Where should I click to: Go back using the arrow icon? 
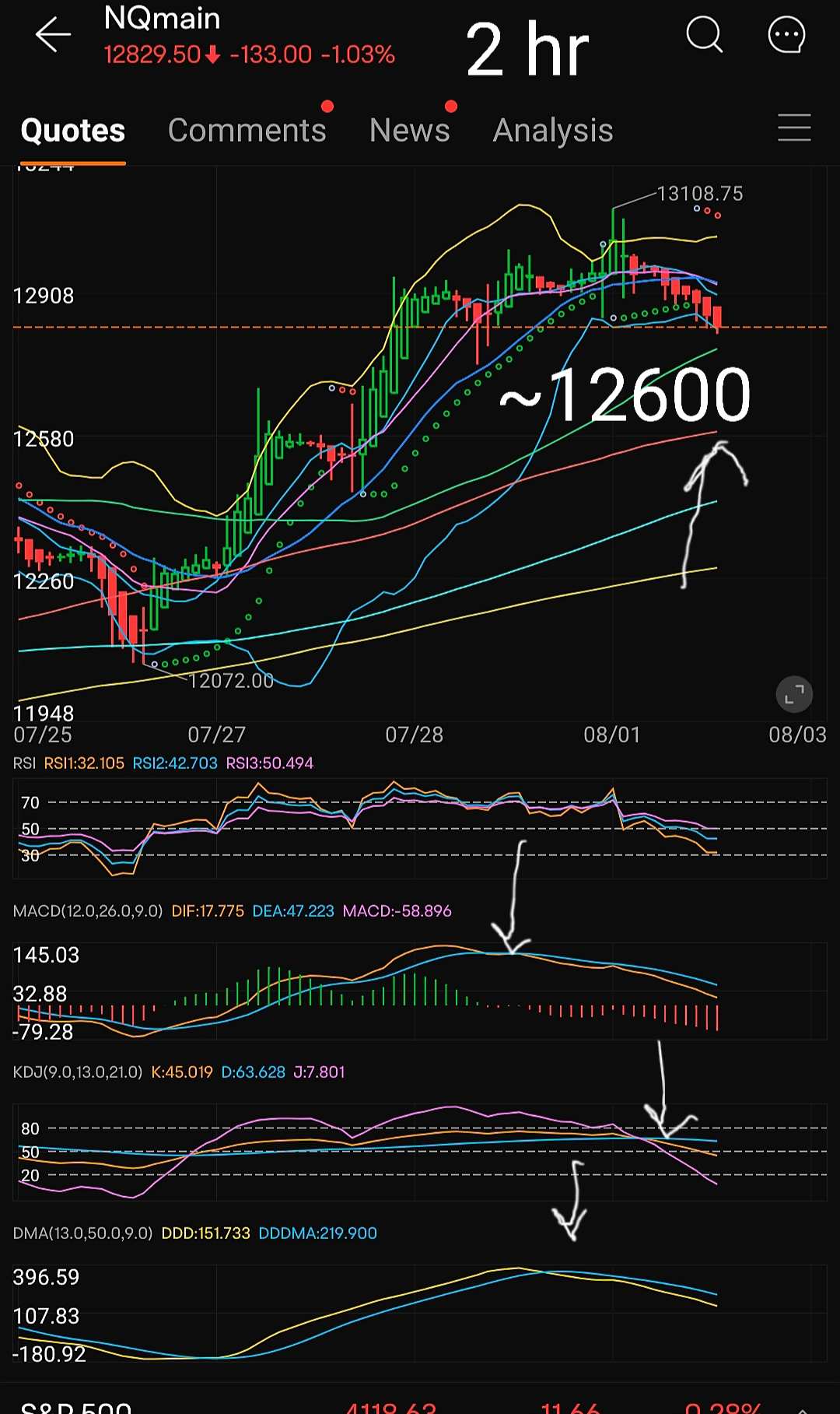click(x=53, y=35)
